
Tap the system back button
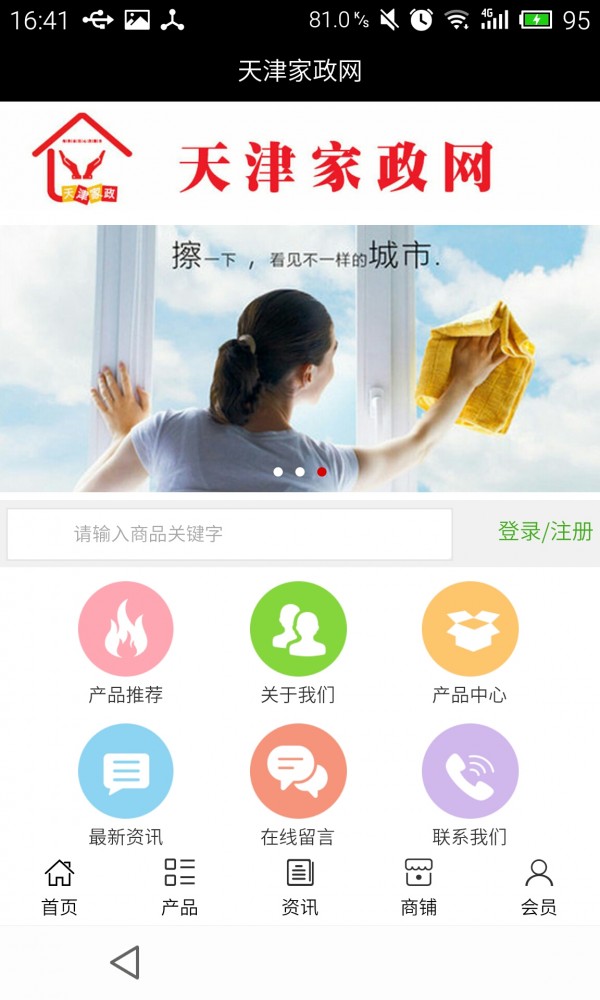pos(125,962)
